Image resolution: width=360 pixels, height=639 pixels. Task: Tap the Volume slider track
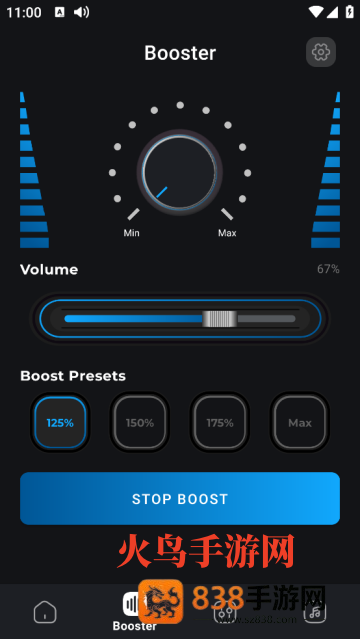tap(180, 319)
